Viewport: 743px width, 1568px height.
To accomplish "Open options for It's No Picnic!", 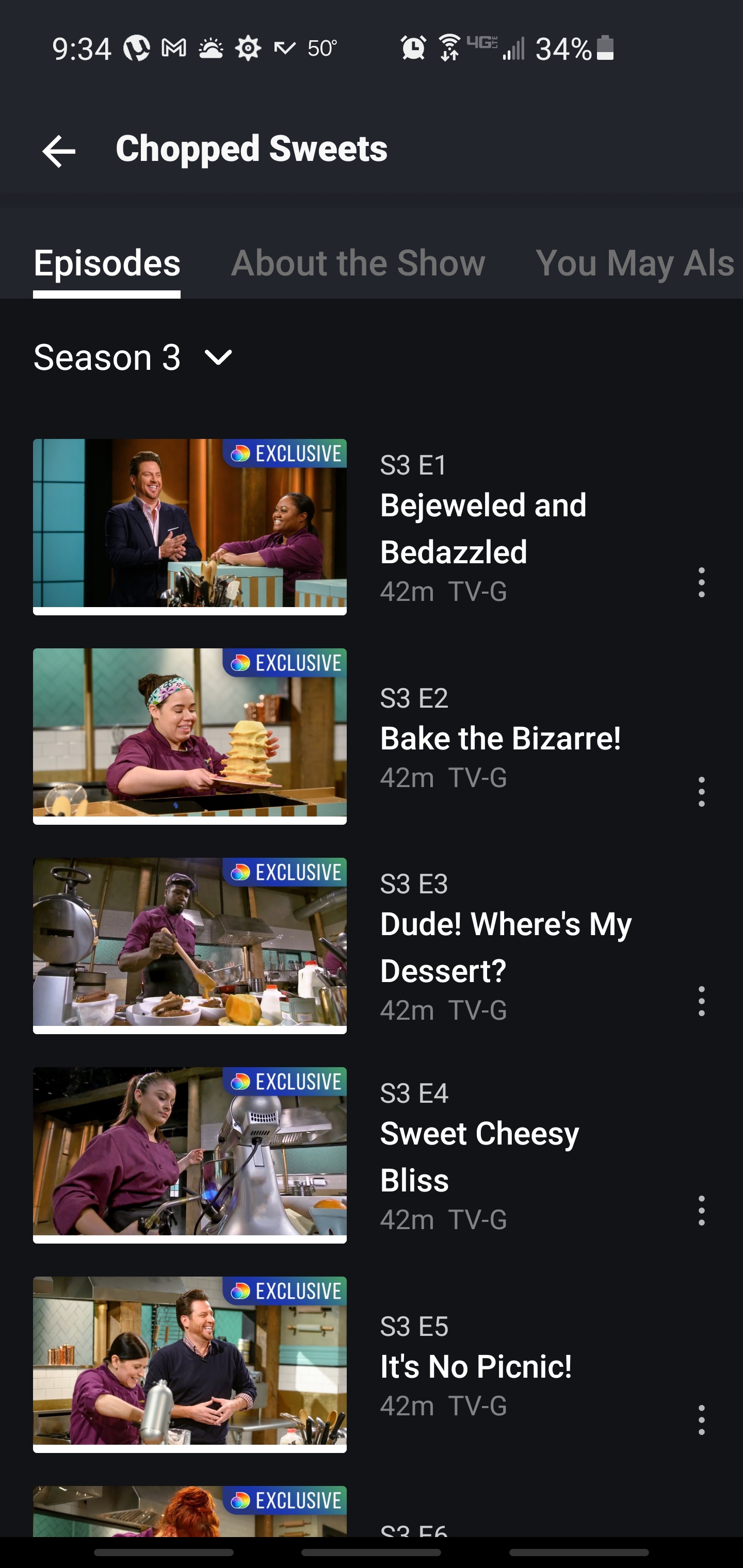I will coord(701,1420).
